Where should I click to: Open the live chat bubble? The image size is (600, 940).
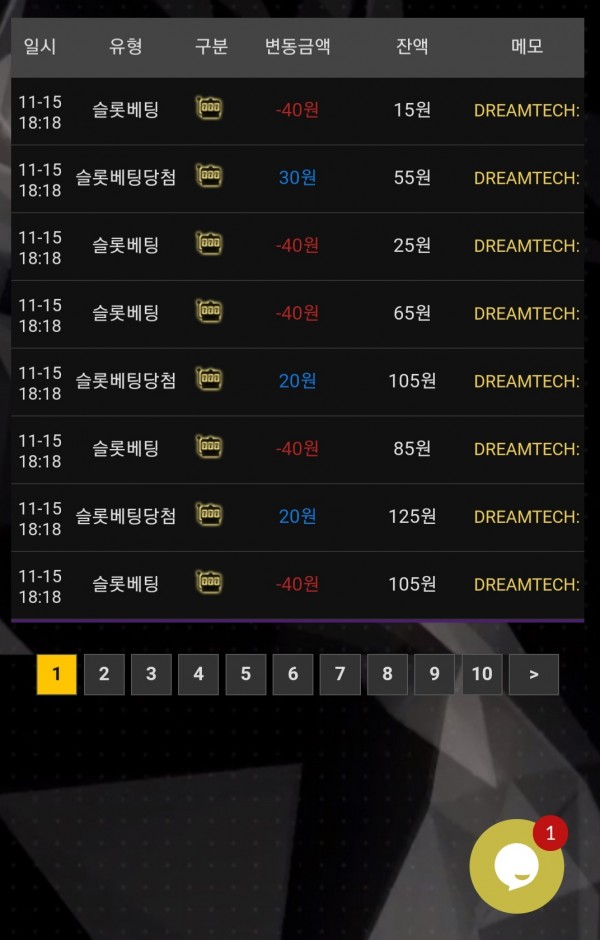517,866
